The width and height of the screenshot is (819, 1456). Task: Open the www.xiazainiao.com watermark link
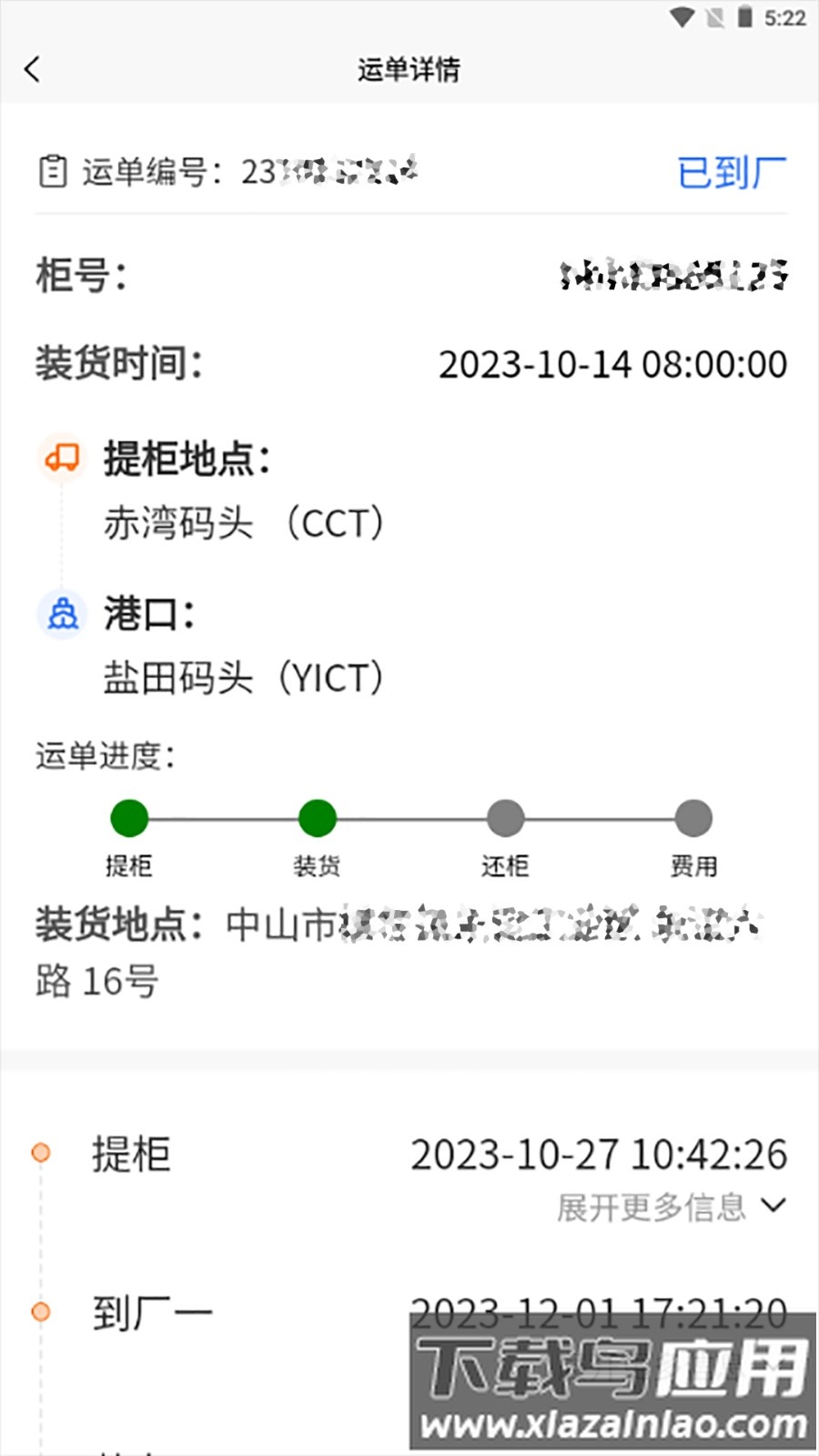click(610, 1420)
